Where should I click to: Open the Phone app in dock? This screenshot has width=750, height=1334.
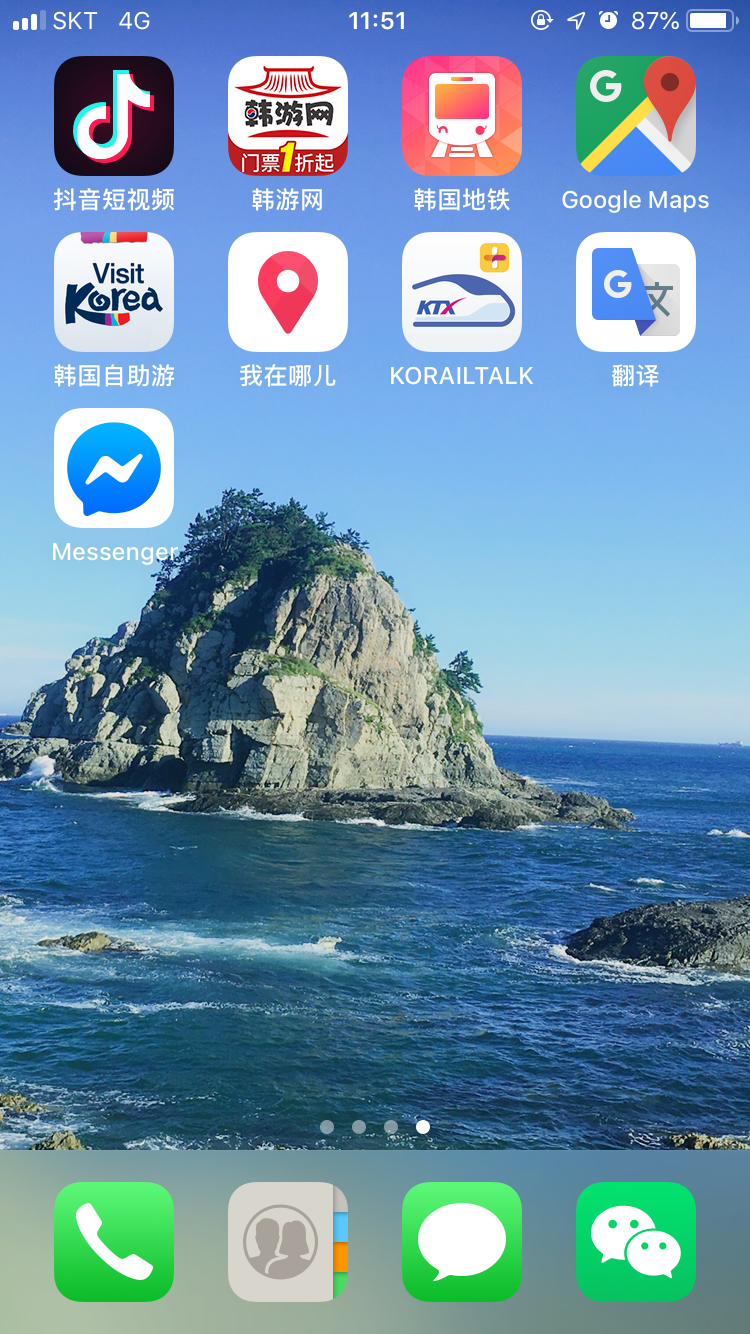(114, 1242)
